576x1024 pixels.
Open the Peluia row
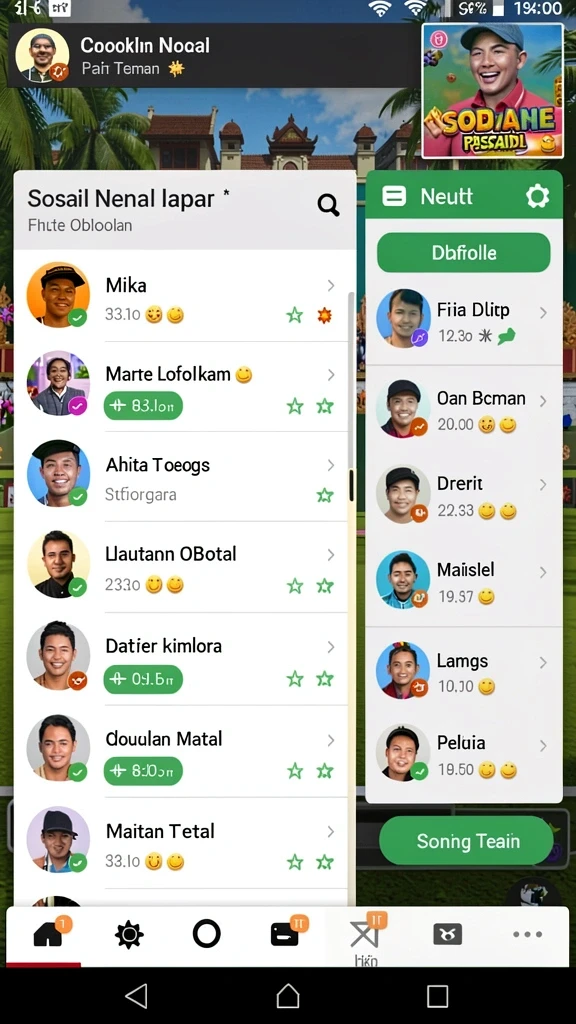[x=464, y=754]
